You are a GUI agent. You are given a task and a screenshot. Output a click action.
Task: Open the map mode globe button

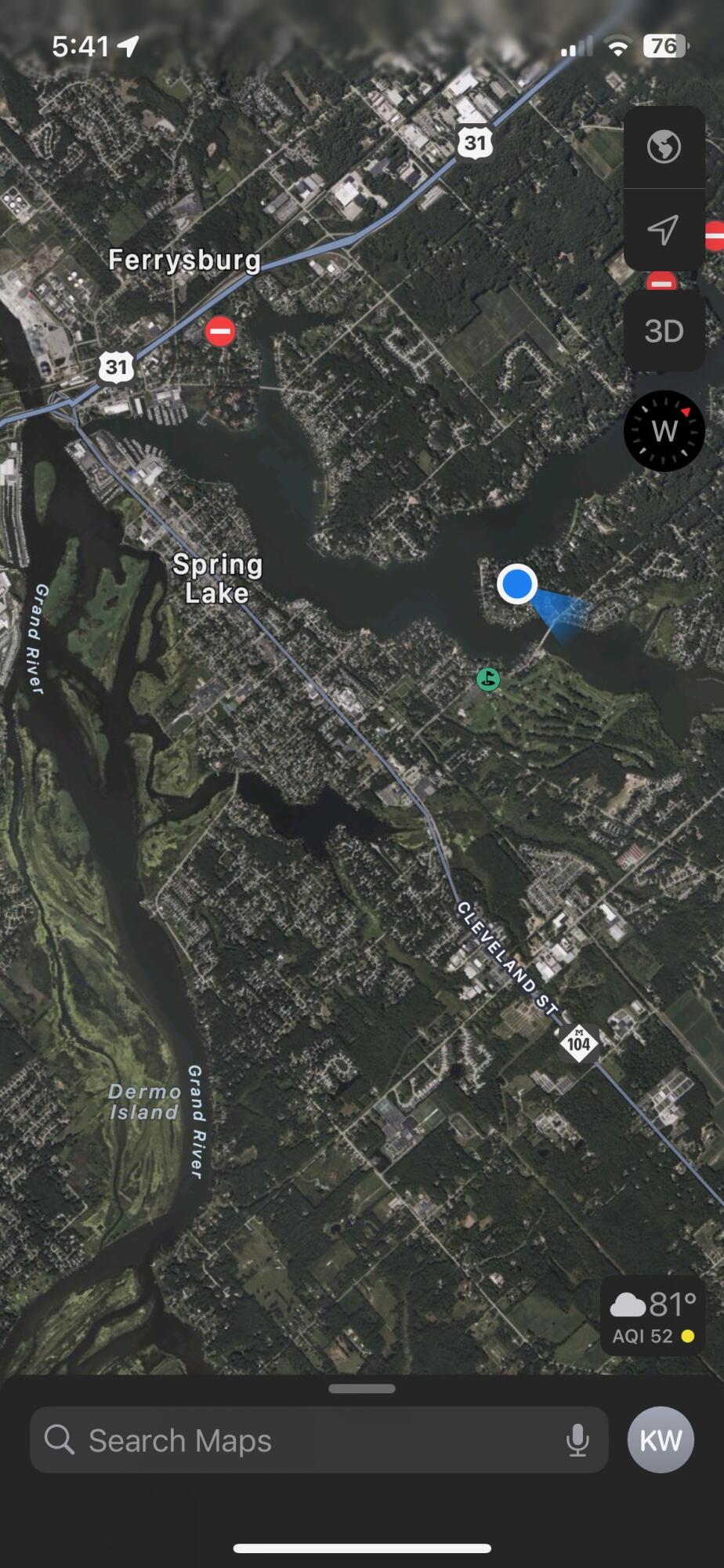click(x=664, y=147)
